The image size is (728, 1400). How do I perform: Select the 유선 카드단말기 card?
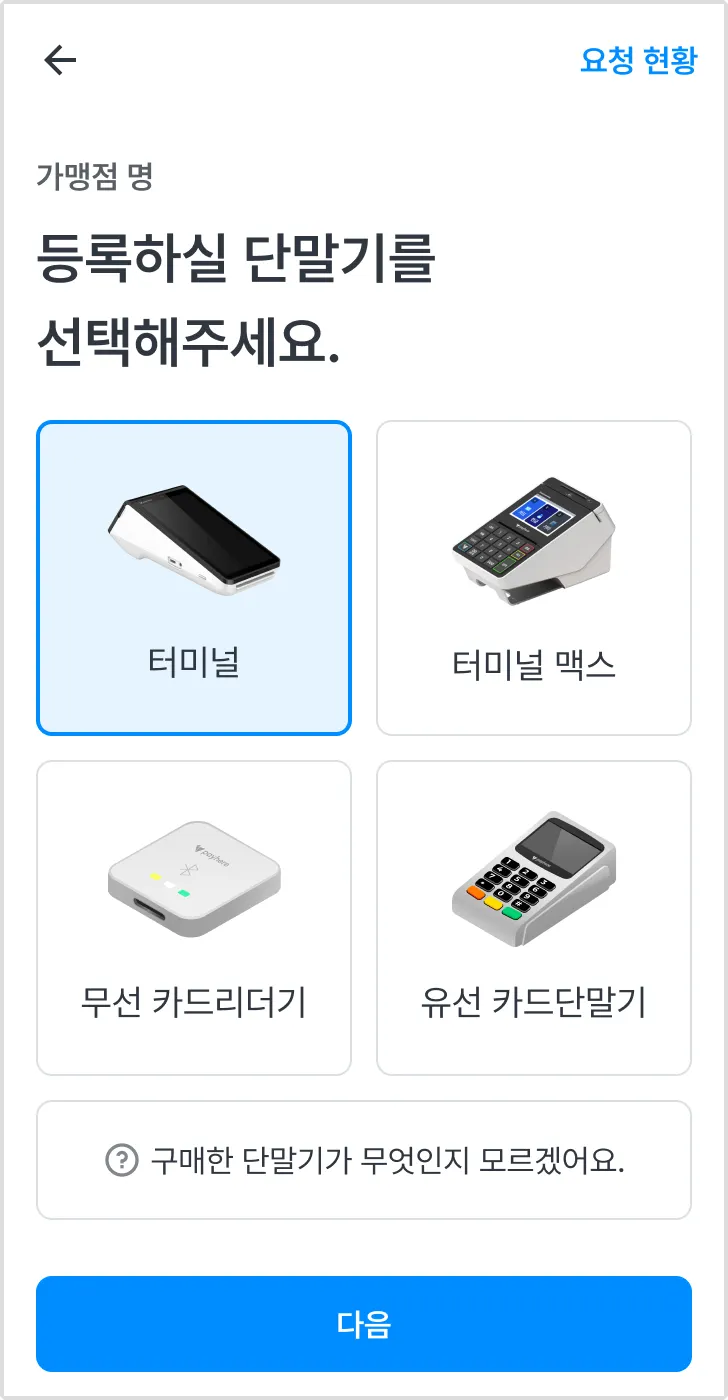point(533,918)
